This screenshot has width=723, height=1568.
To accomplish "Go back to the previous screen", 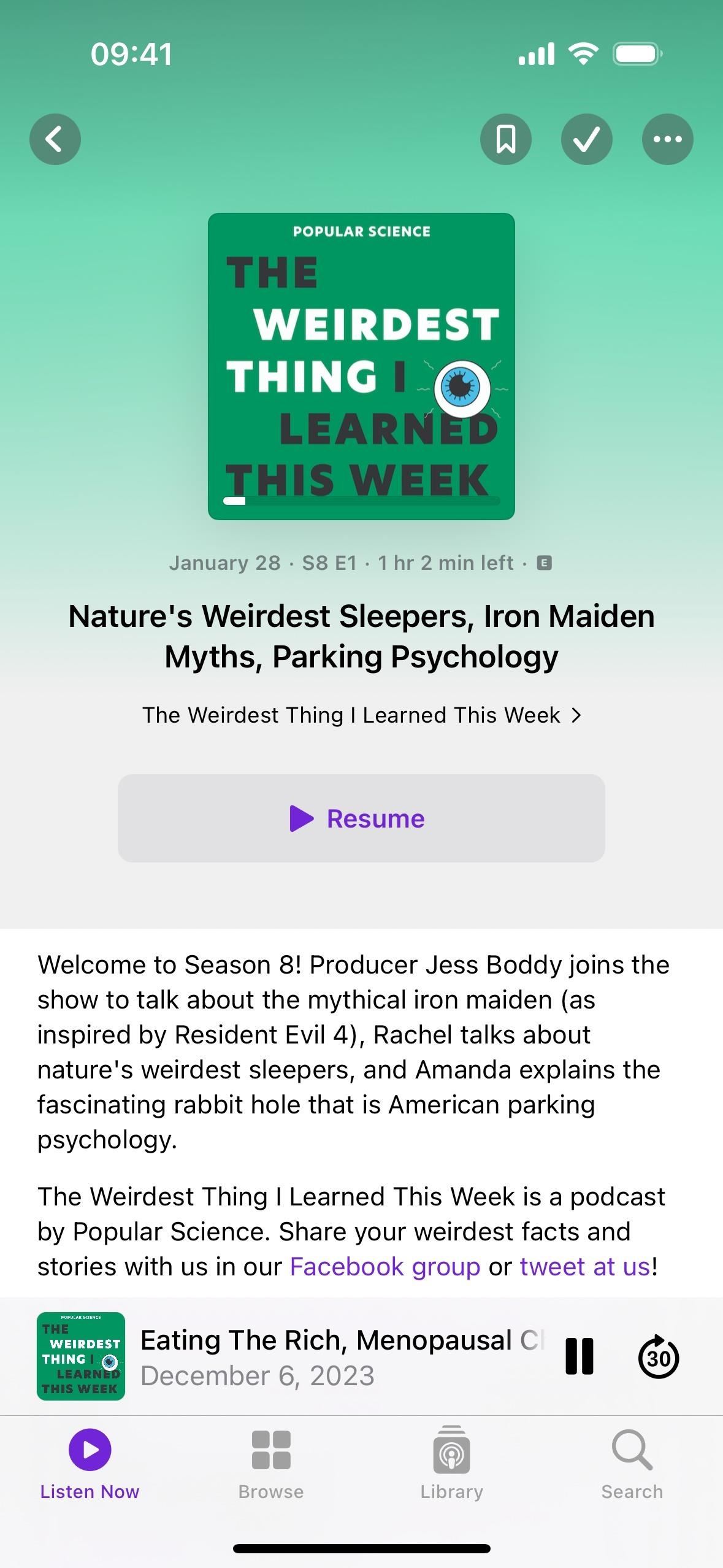I will point(55,139).
